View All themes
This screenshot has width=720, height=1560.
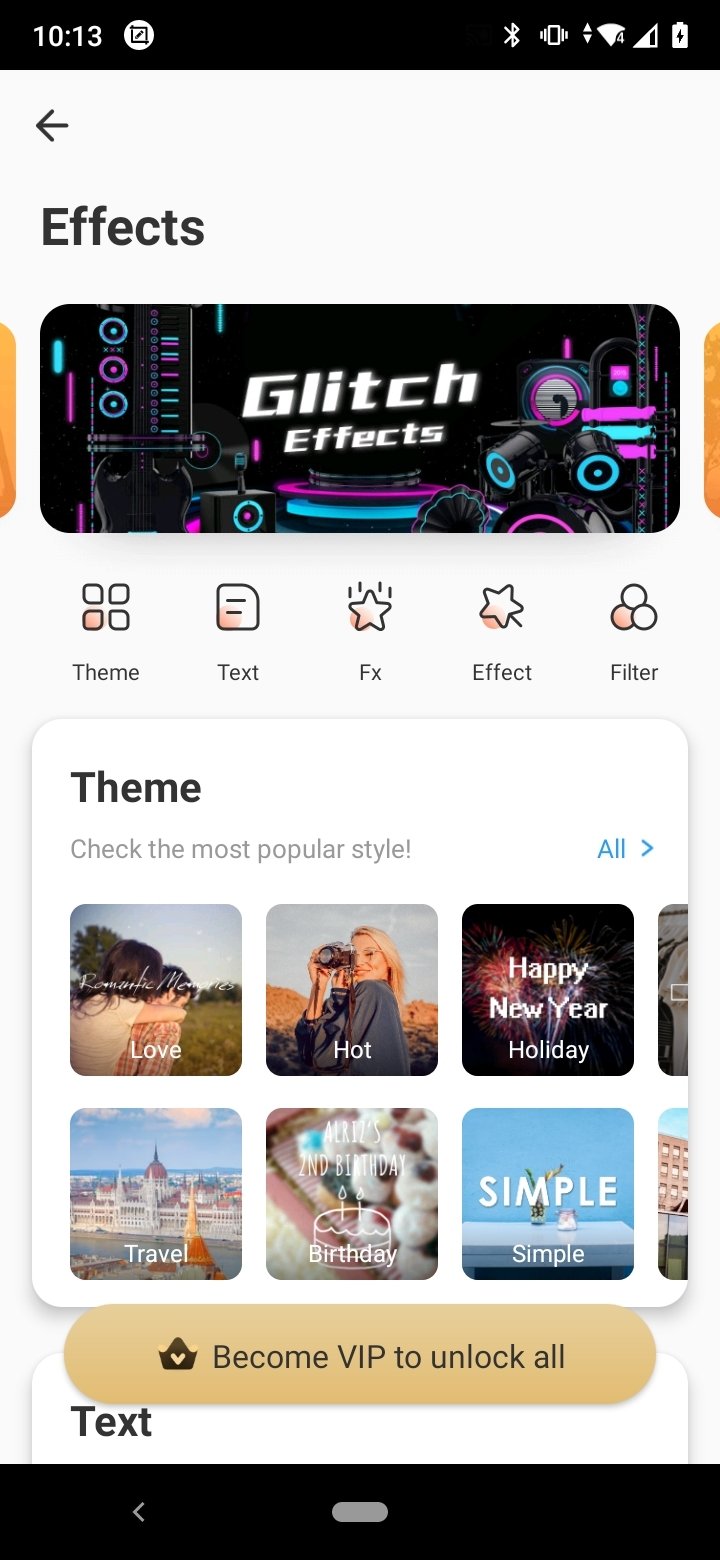(x=625, y=849)
